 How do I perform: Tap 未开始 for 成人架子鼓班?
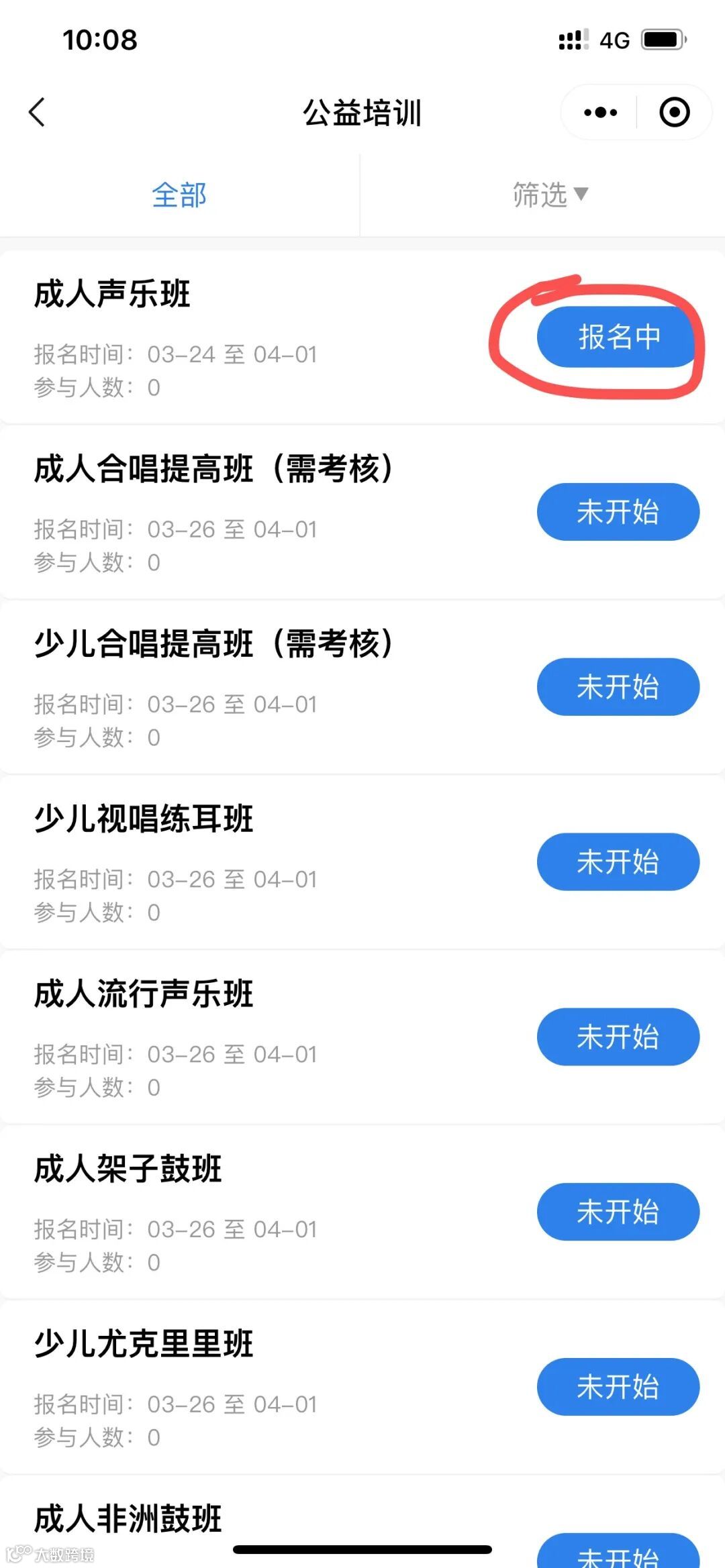[x=618, y=1212]
